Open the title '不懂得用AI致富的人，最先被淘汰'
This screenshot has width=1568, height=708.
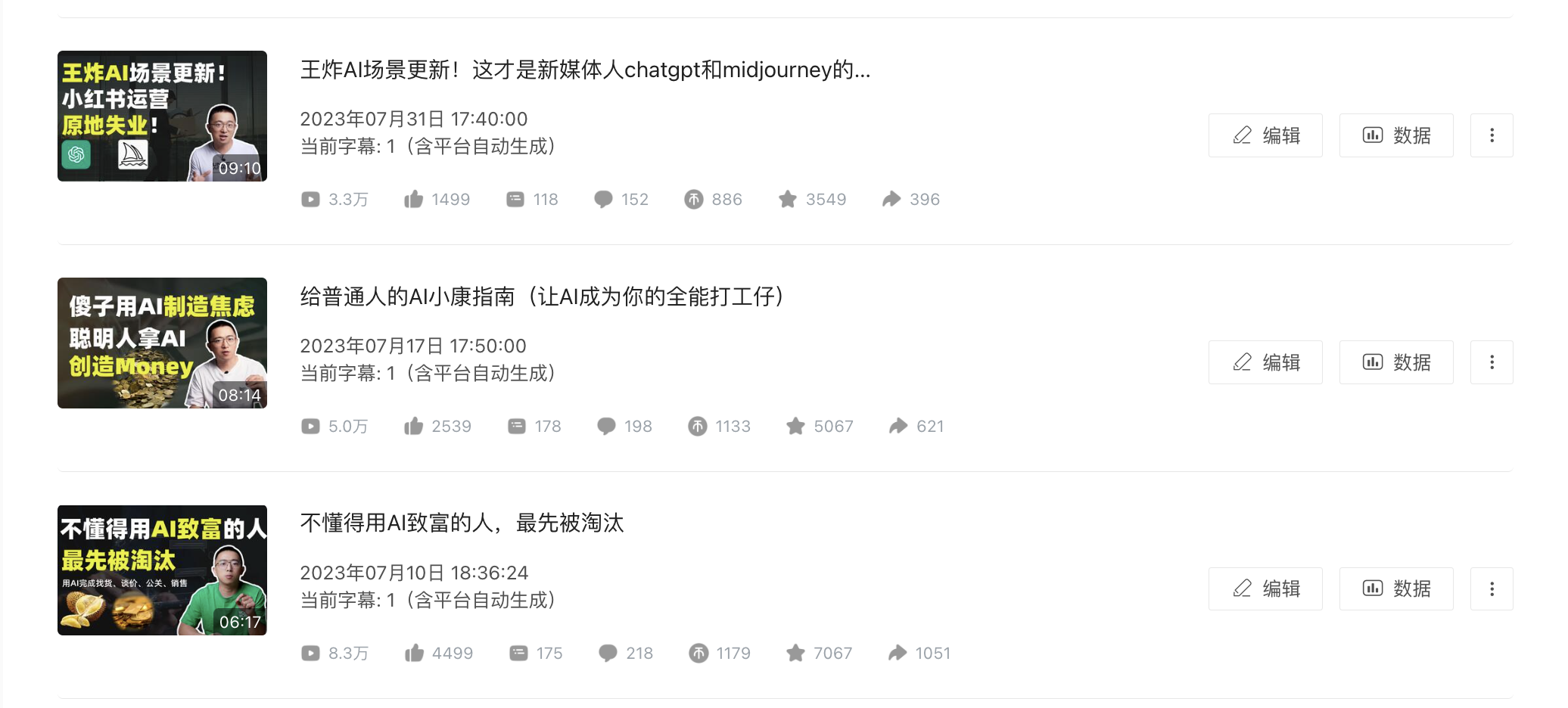pos(462,523)
